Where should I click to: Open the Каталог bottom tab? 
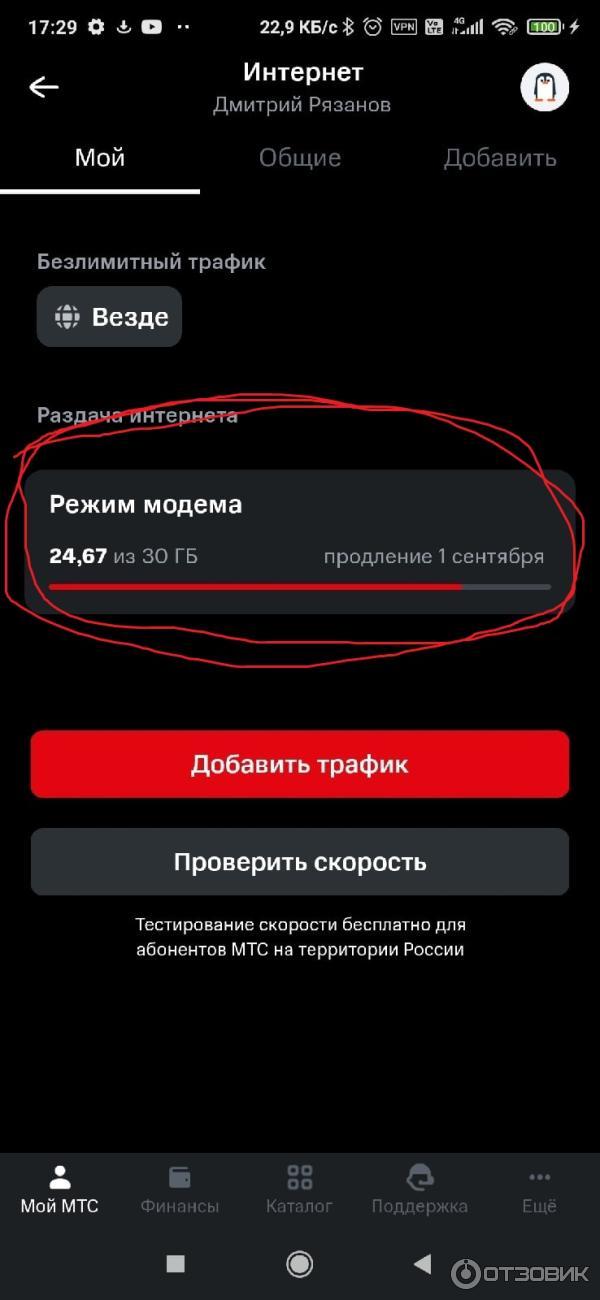[299, 1190]
